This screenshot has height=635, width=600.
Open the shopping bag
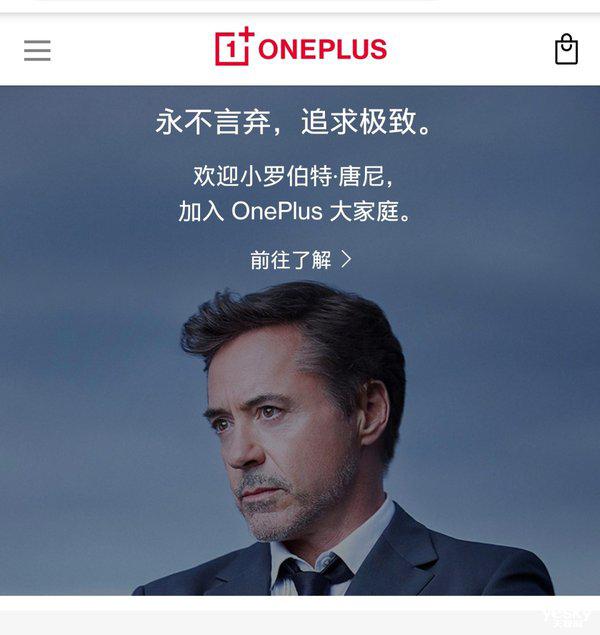[566, 49]
